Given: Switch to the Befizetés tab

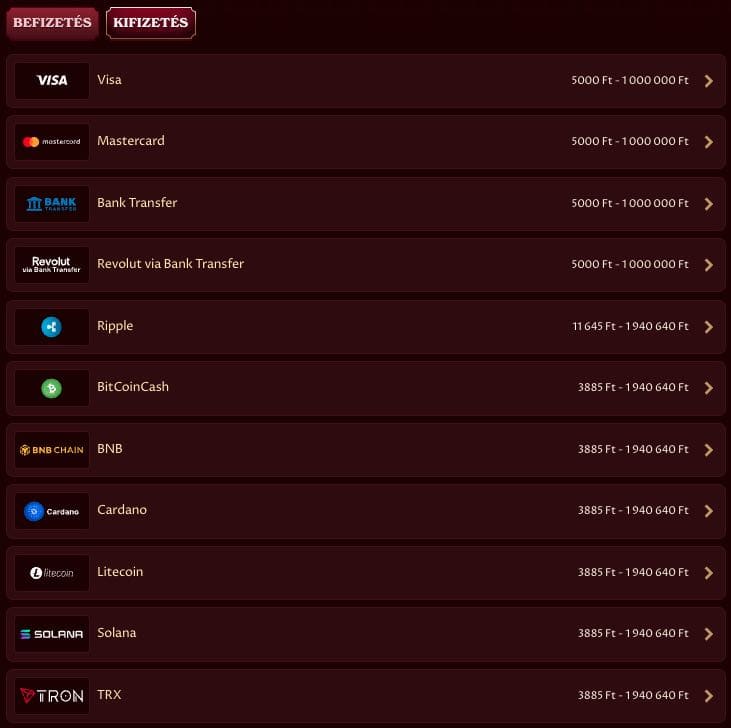Looking at the screenshot, I should tap(52, 23).
